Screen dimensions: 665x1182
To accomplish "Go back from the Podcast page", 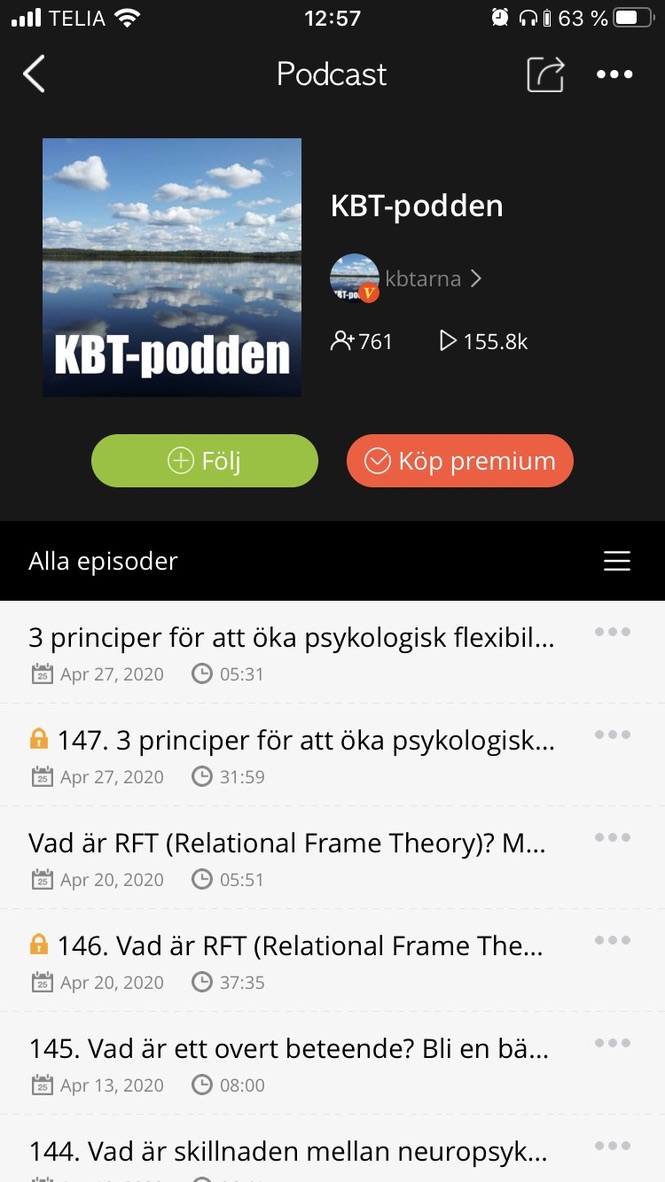I will tap(35, 74).
